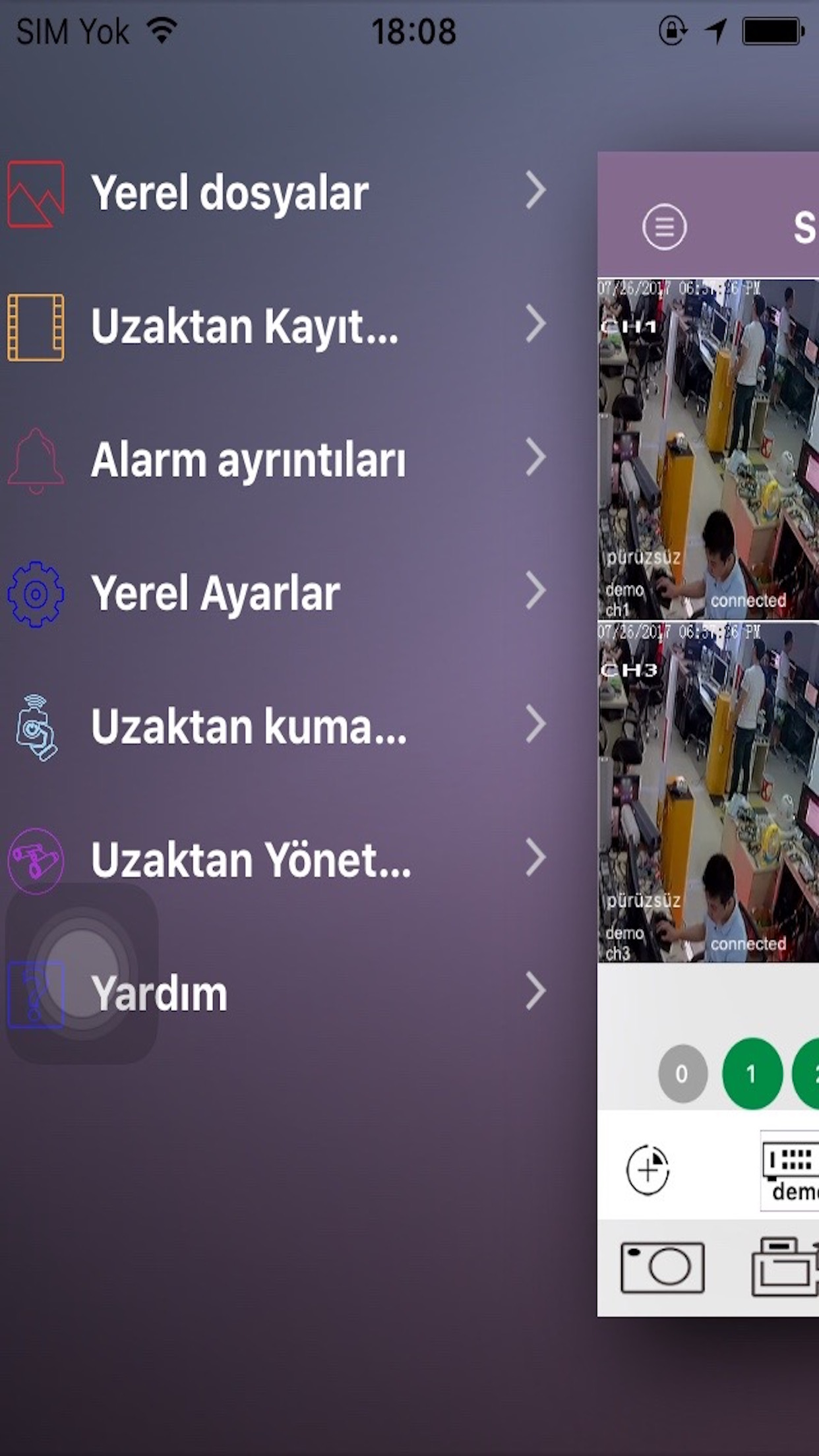
Task: Open the Yardım help icon
Action: point(36,996)
